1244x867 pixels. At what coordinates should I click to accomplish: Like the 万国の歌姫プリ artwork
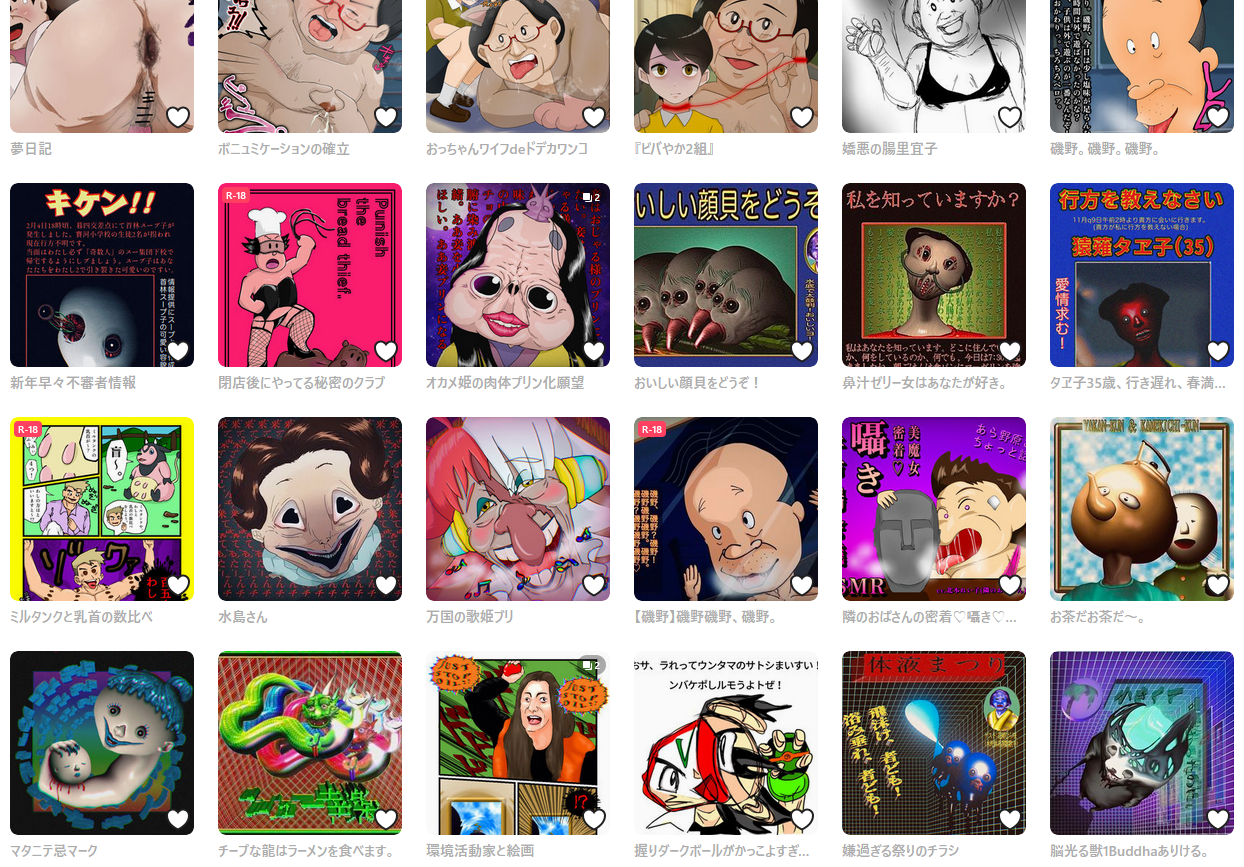click(x=594, y=585)
